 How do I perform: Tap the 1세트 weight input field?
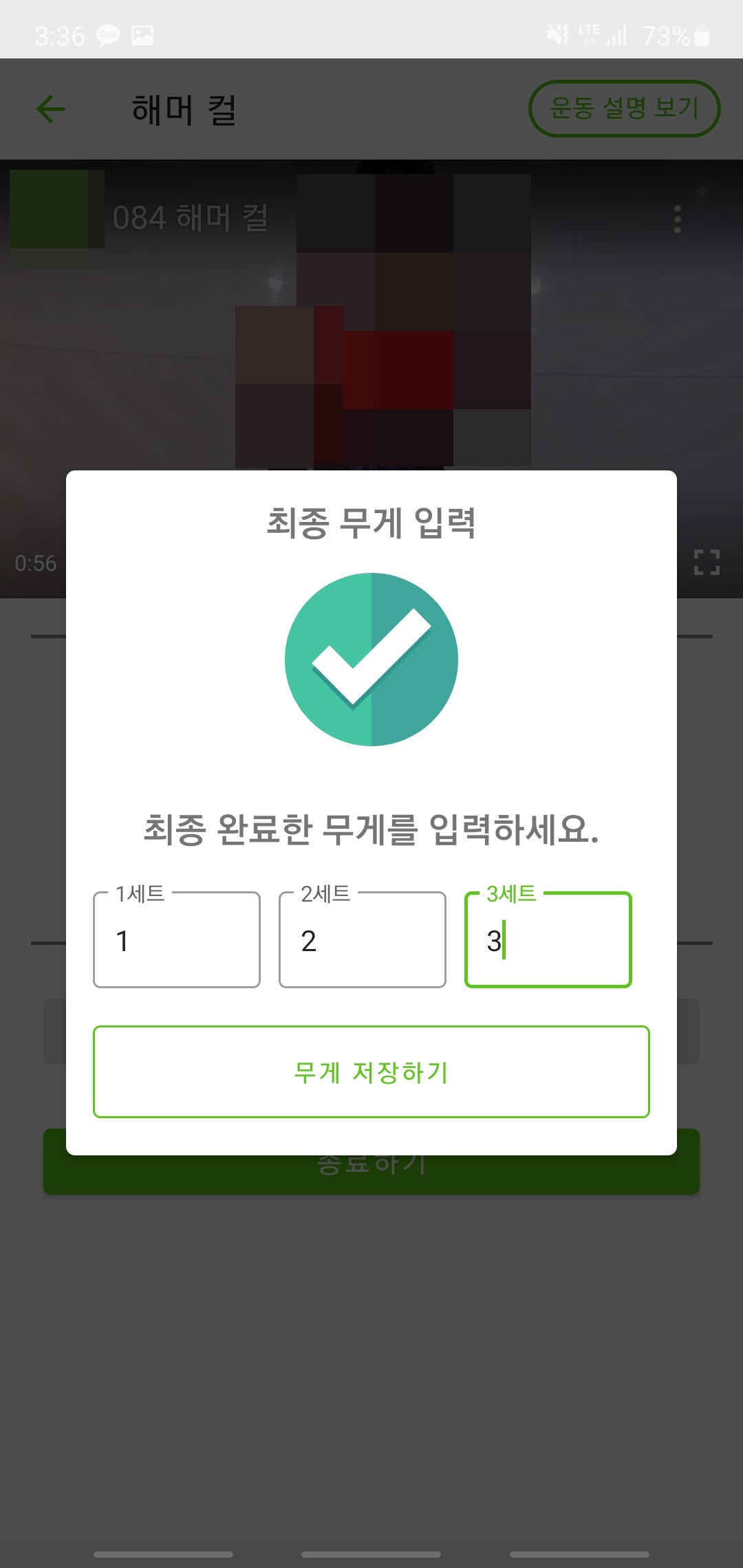(177, 939)
